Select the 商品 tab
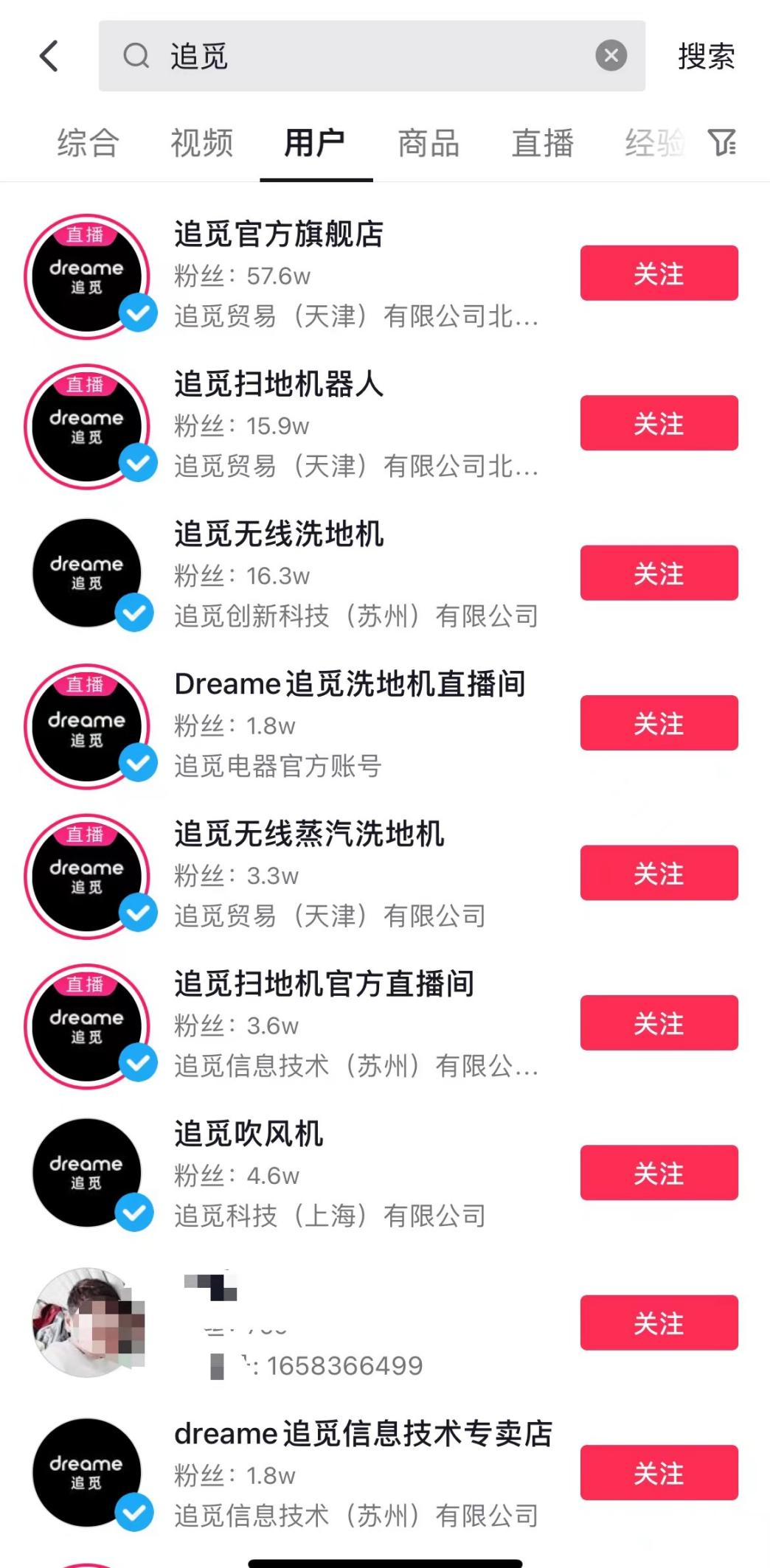The width and height of the screenshot is (770, 1568). click(x=429, y=143)
